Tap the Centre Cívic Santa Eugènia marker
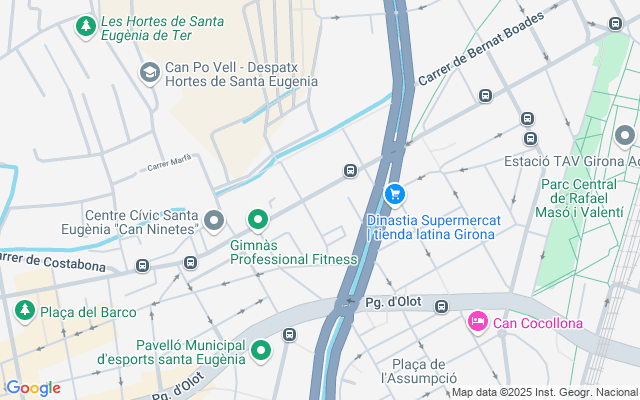The height and width of the screenshot is (400, 640). (x=213, y=219)
